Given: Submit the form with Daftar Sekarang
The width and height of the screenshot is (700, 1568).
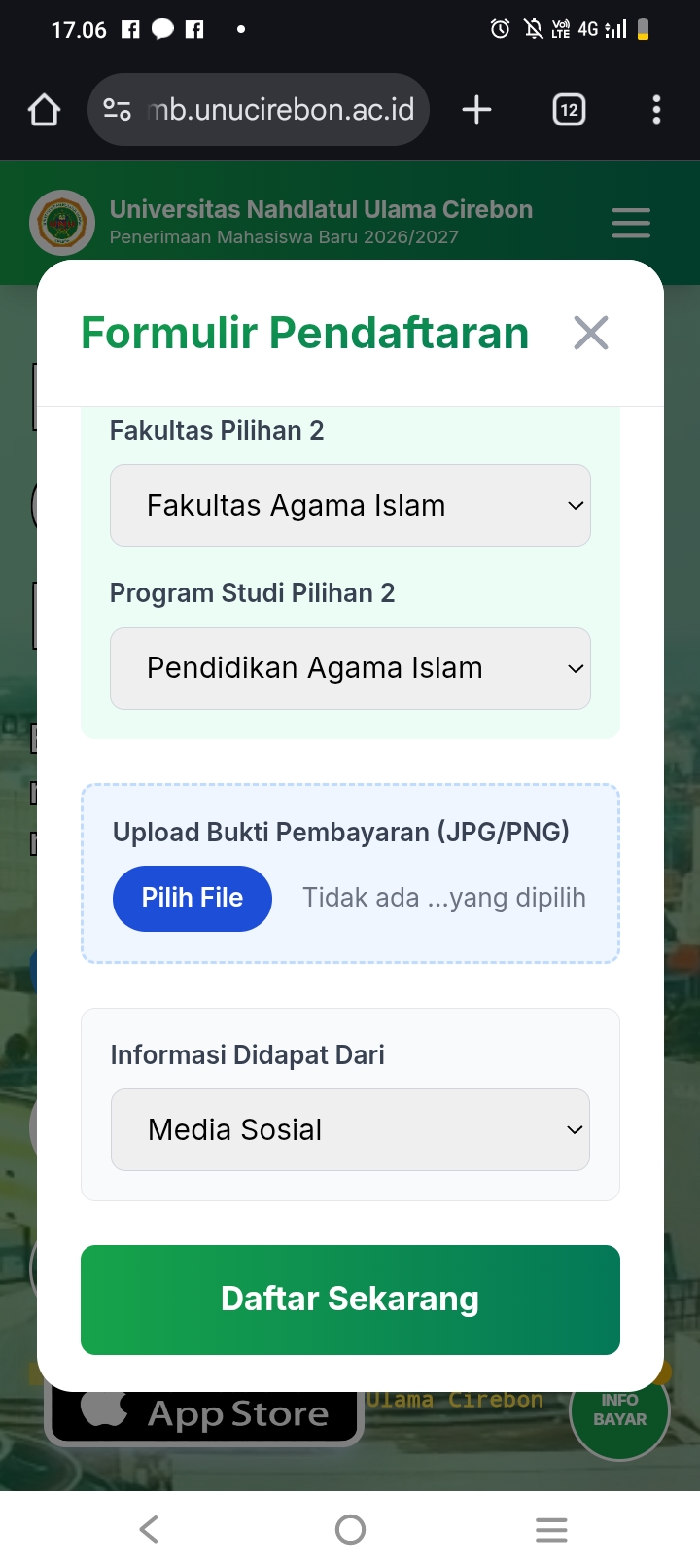Looking at the screenshot, I should point(350,1300).
